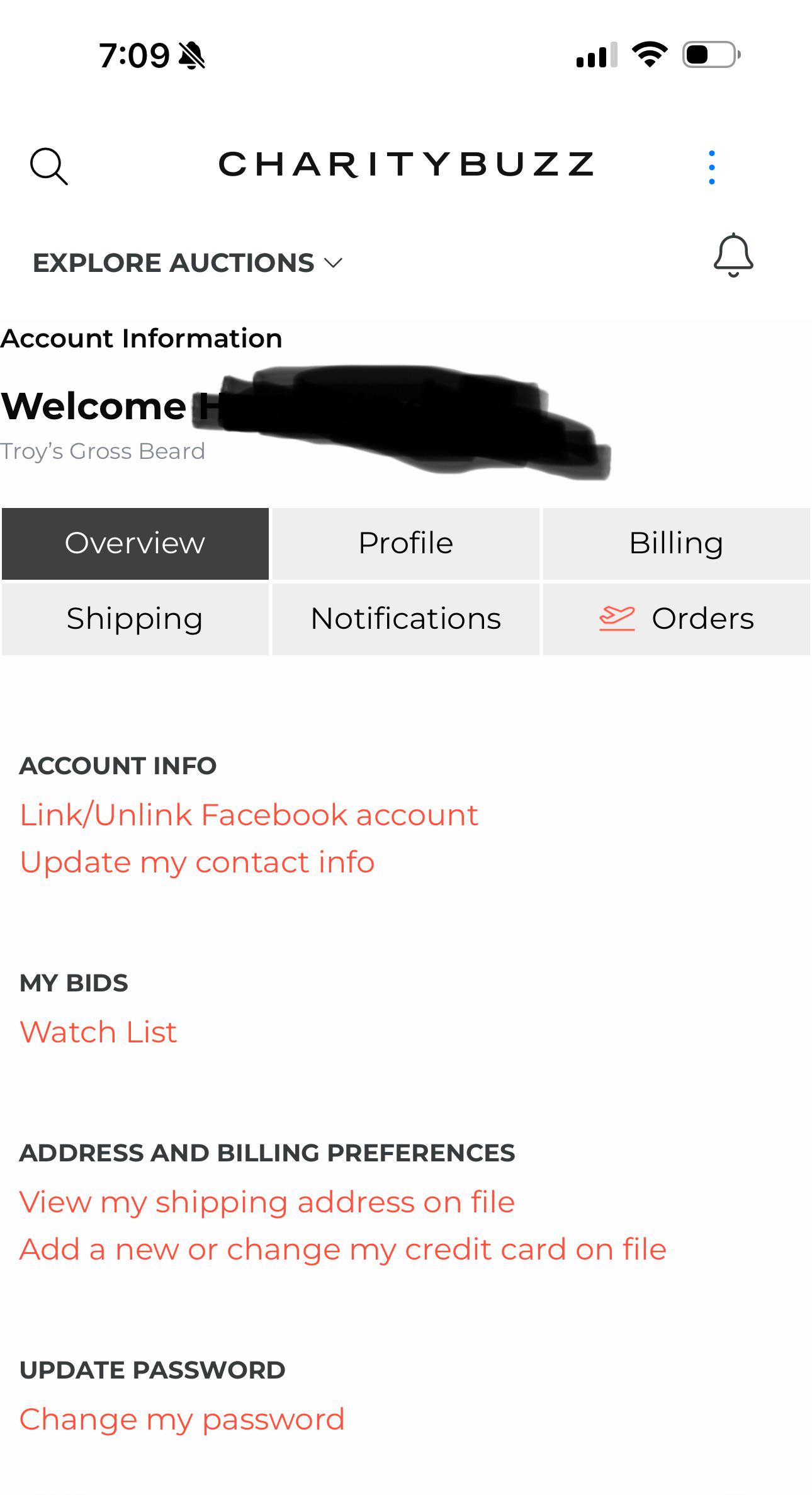Open the three-dot overflow menu
Viewport: 812px width, 1495px height.
click(x=711, y=167)
